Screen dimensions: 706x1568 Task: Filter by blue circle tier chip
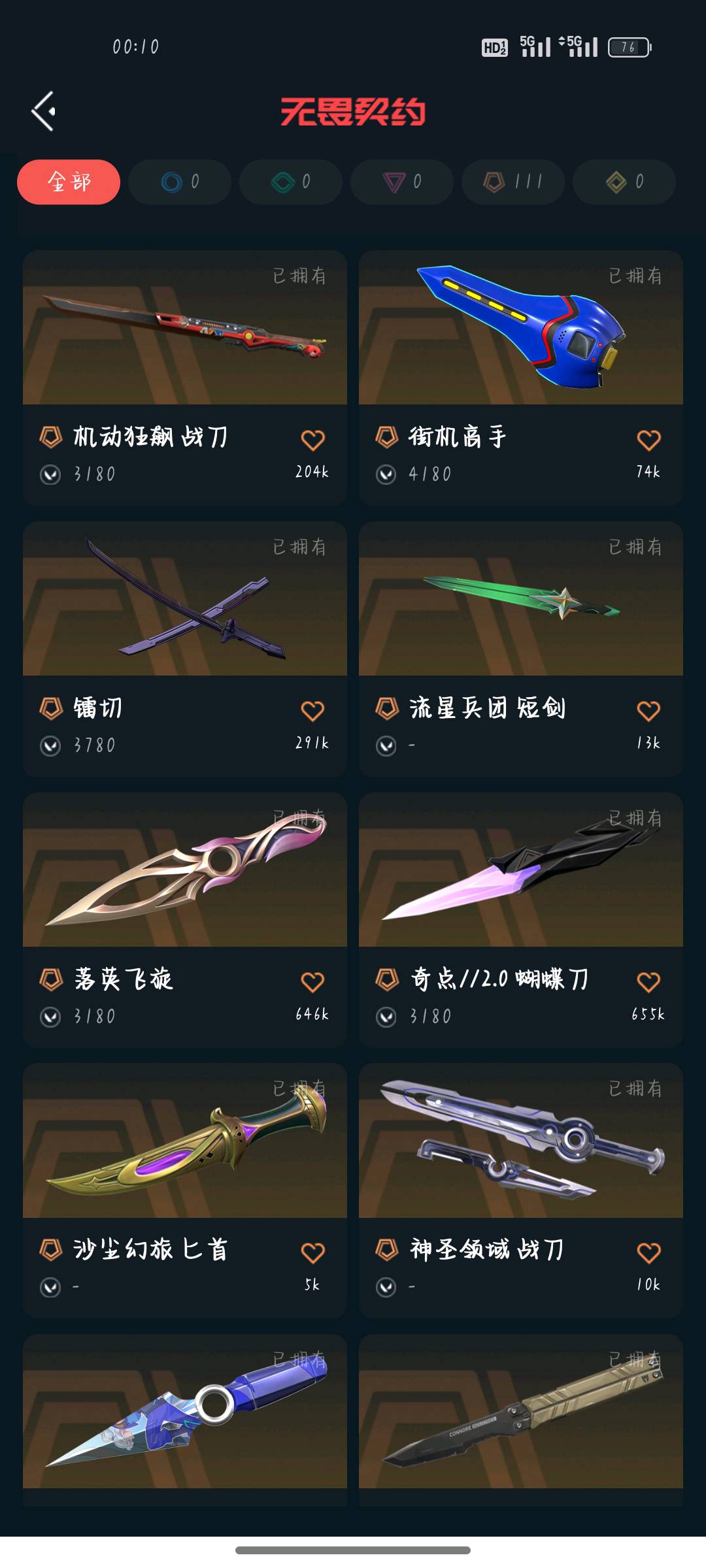[x=180, y=182]
